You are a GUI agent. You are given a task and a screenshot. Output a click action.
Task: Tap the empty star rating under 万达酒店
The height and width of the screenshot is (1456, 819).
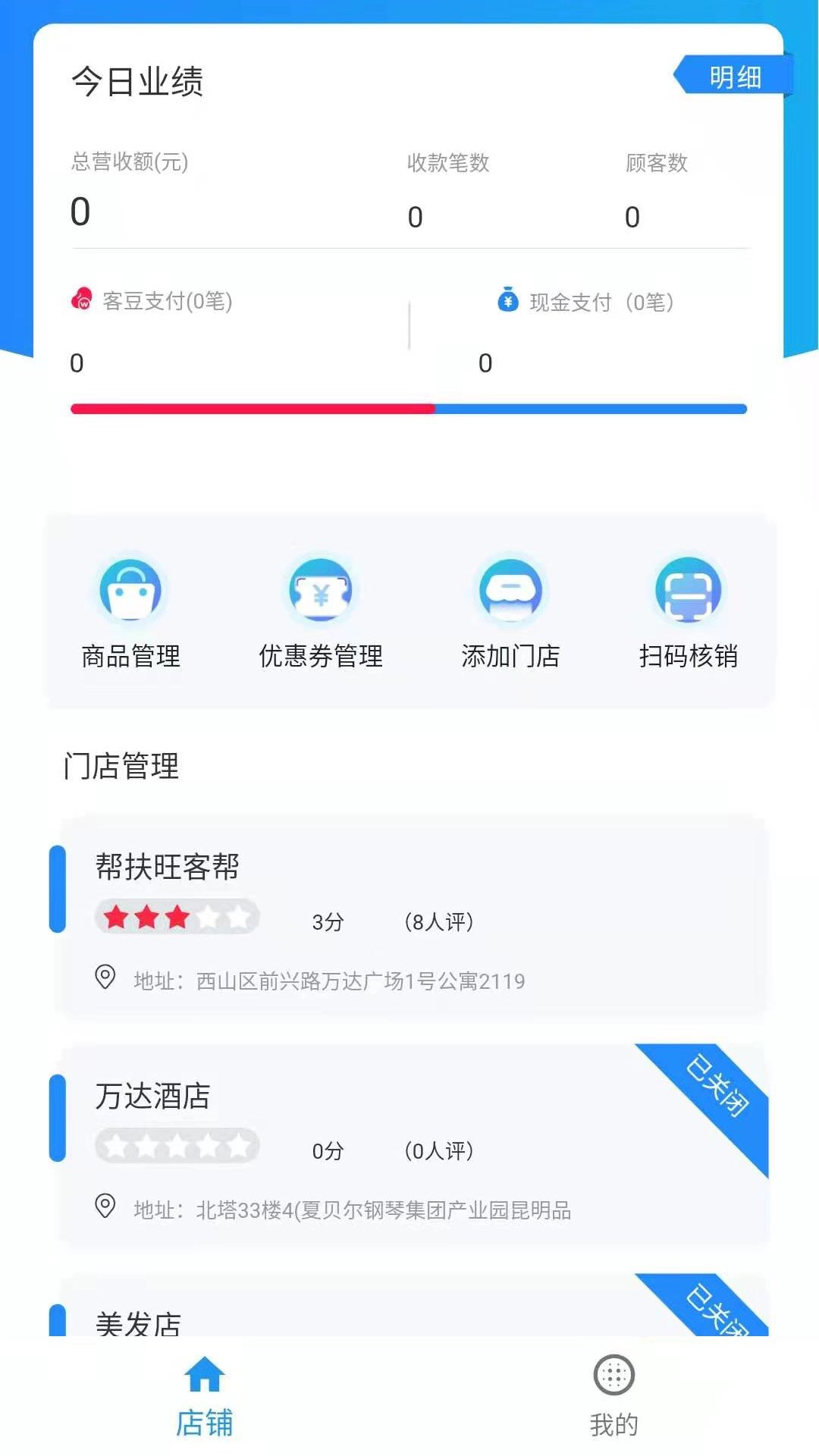point(177,1147)
